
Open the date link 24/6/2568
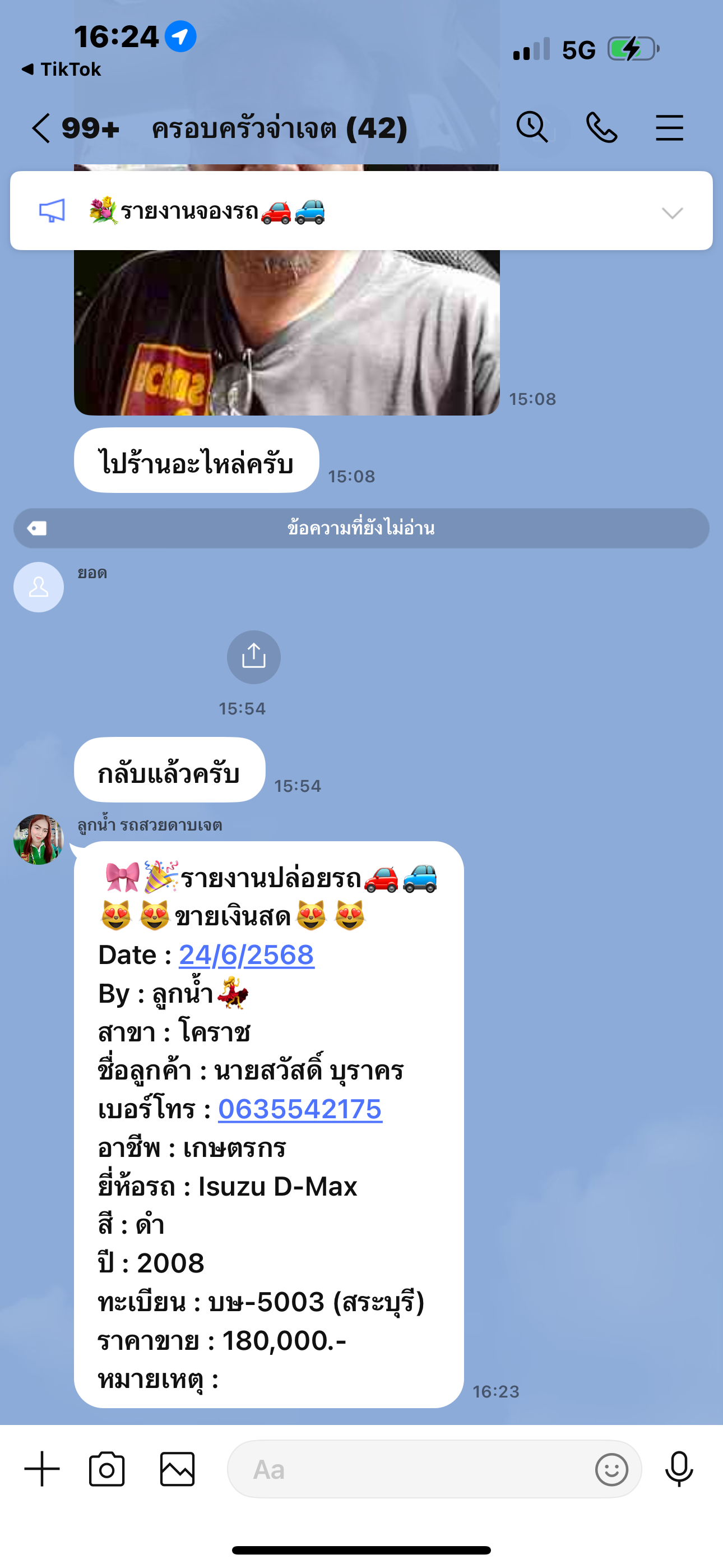point(247,955)
